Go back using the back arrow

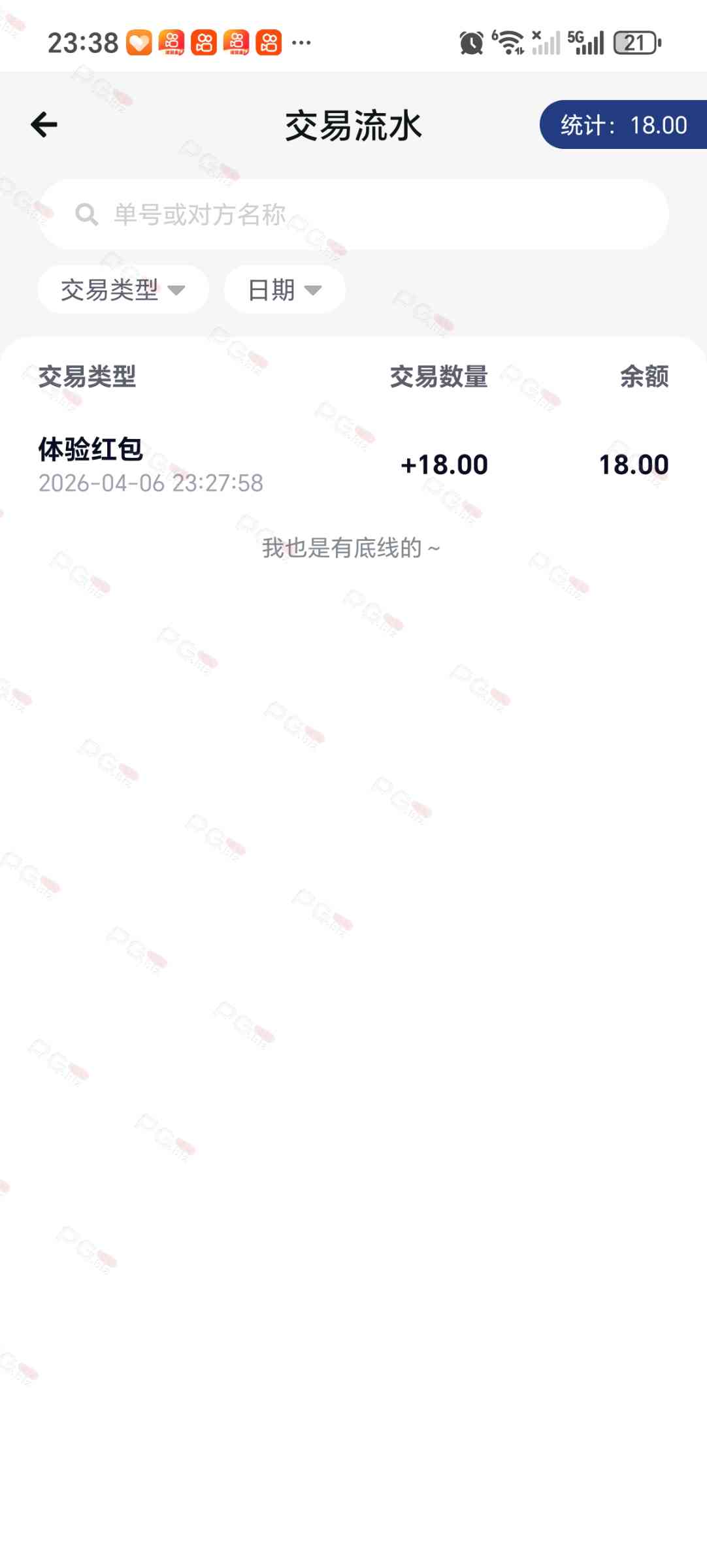44,125
